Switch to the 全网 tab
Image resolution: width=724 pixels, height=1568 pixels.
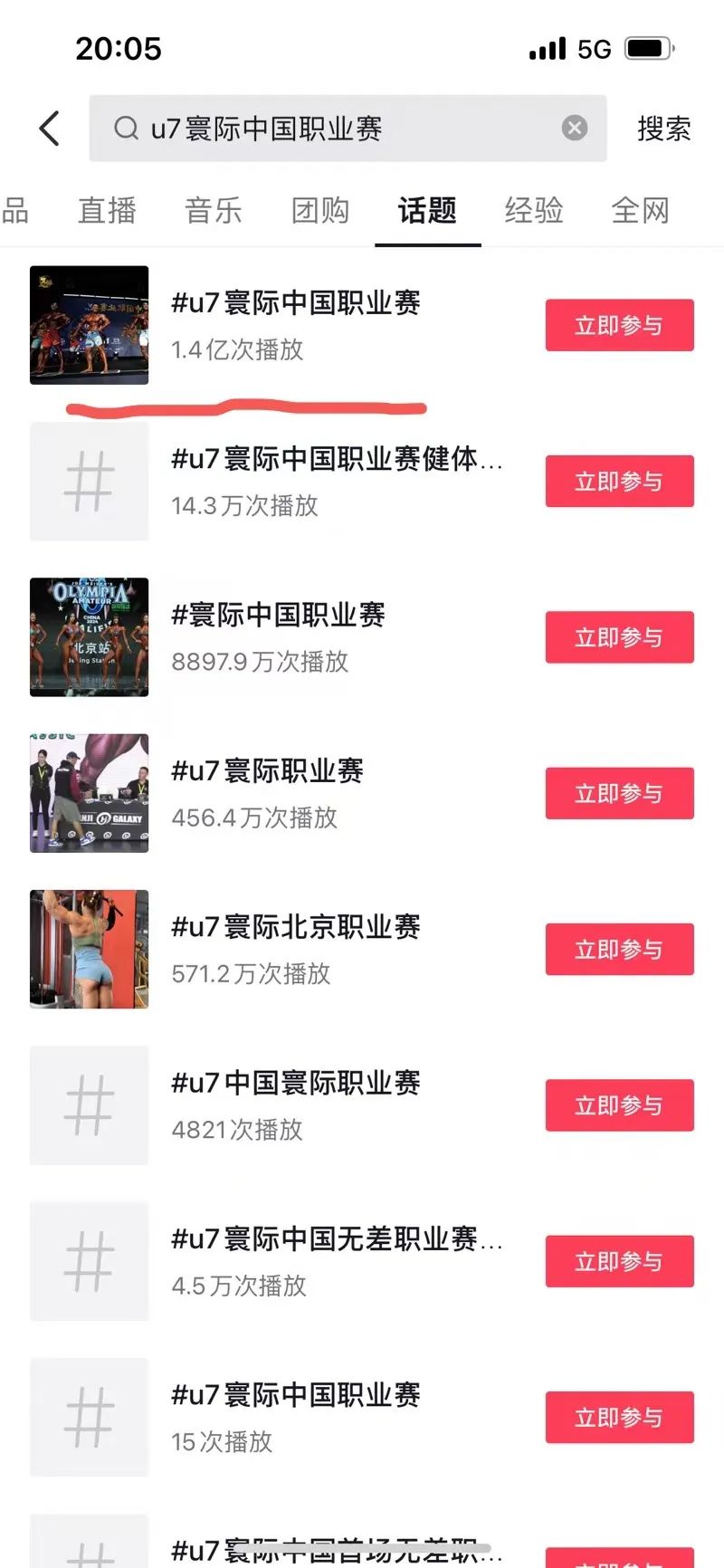coord(640,211)
